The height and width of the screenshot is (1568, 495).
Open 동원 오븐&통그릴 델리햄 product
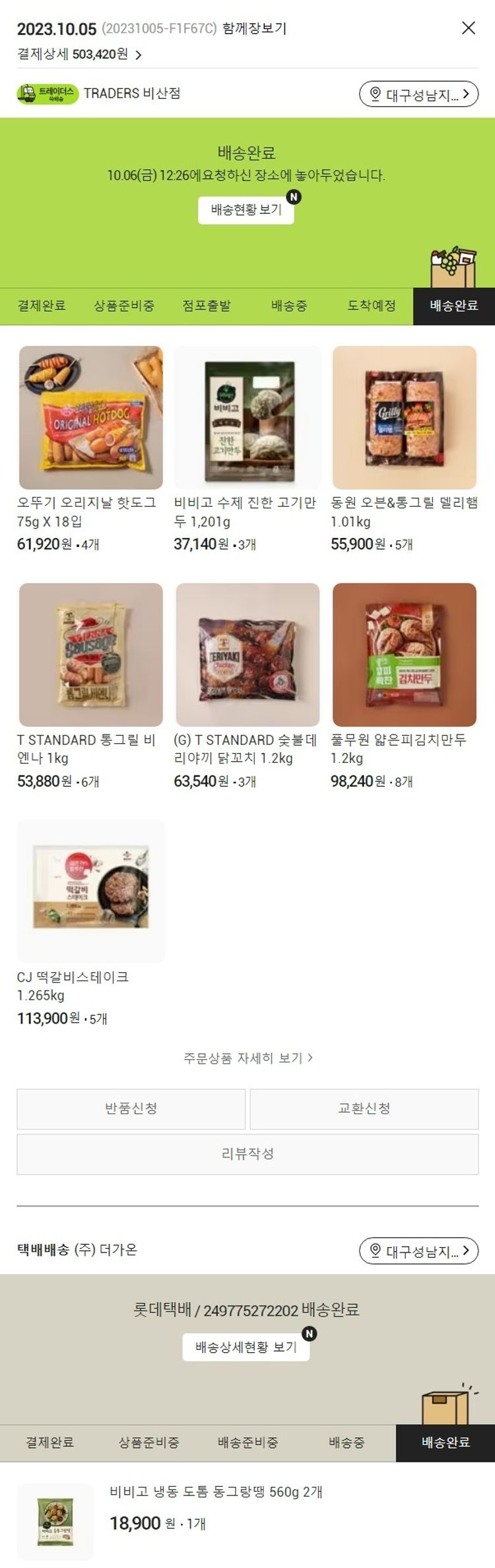(x=404, y=418)
